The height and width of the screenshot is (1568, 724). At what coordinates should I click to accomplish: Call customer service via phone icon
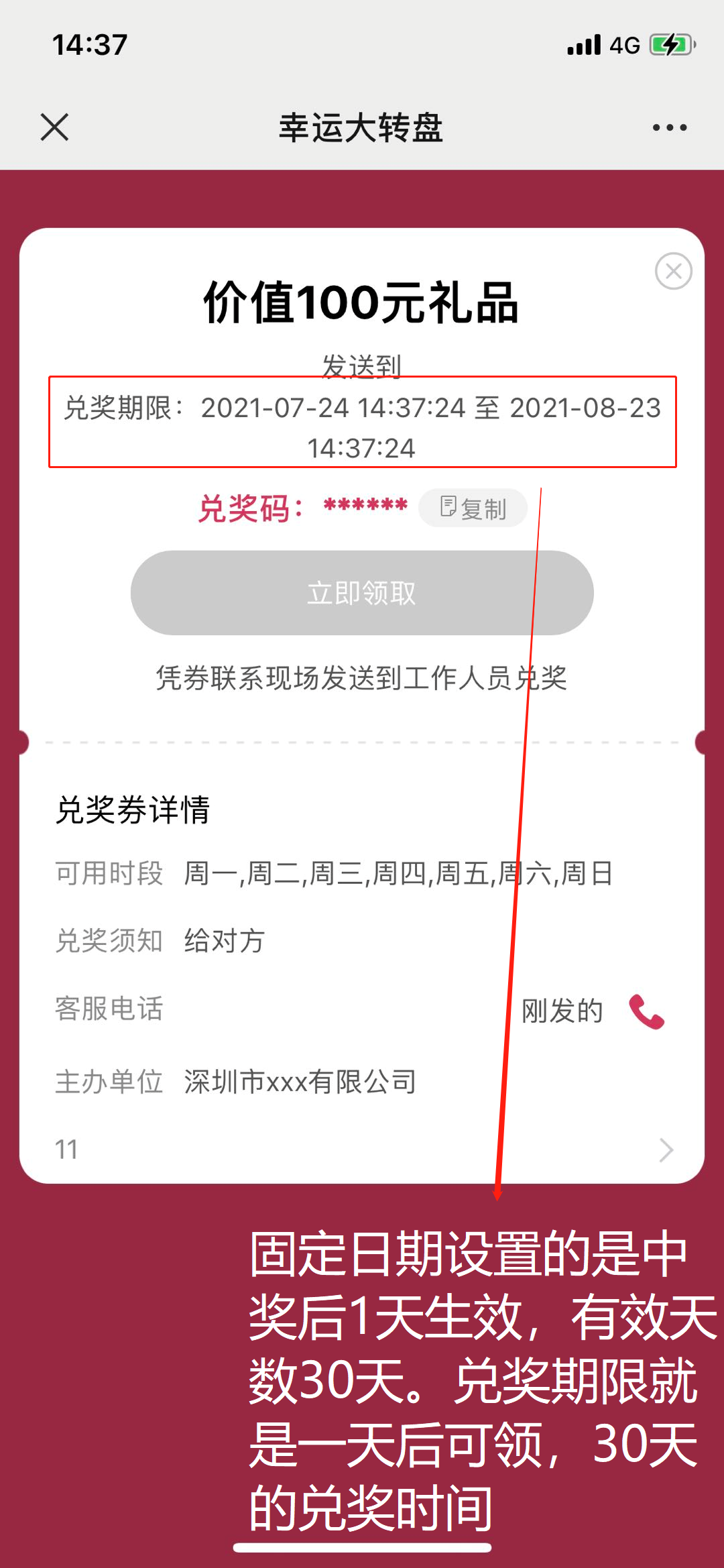646,1011
